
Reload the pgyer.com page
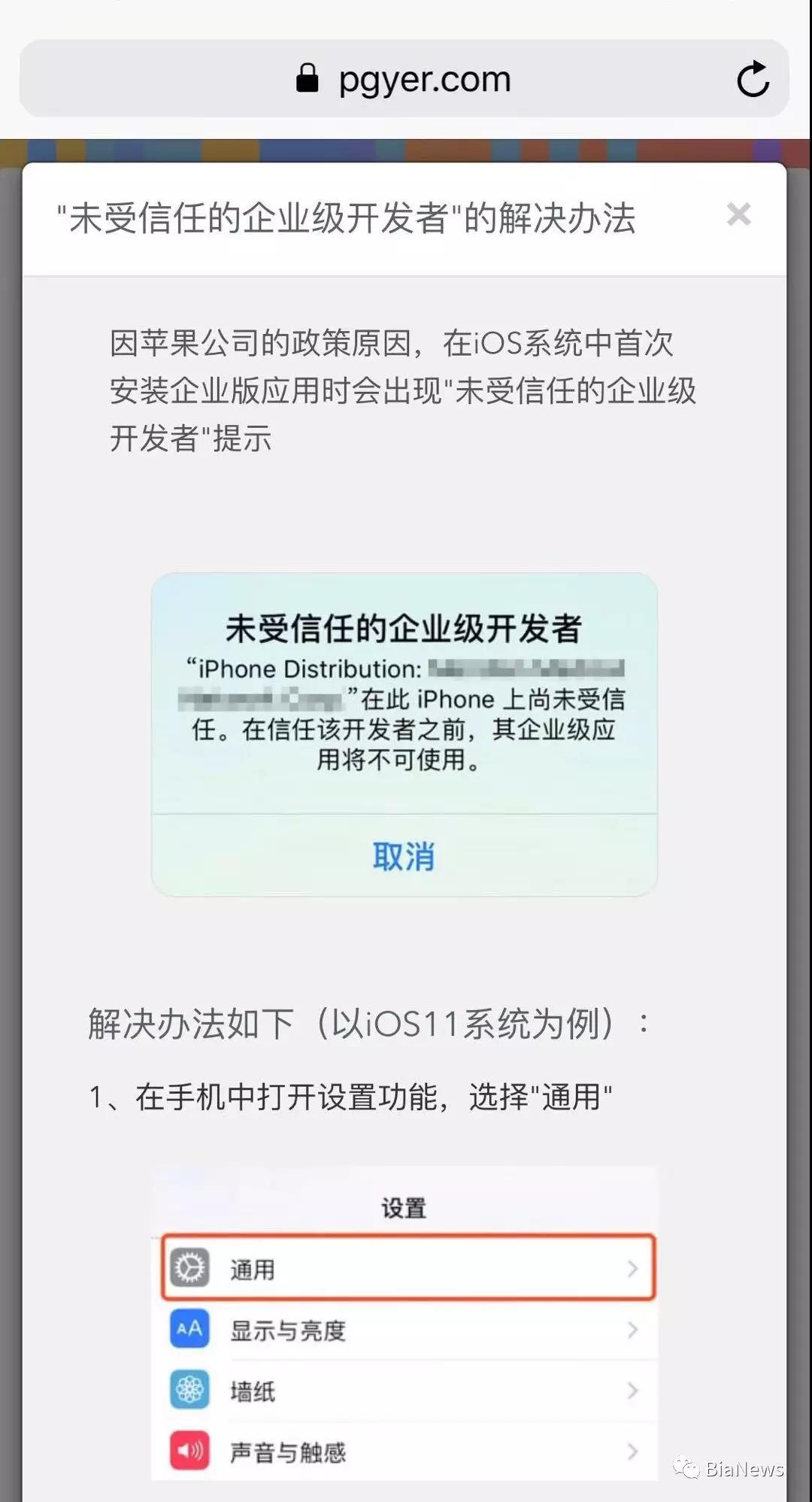752,79
